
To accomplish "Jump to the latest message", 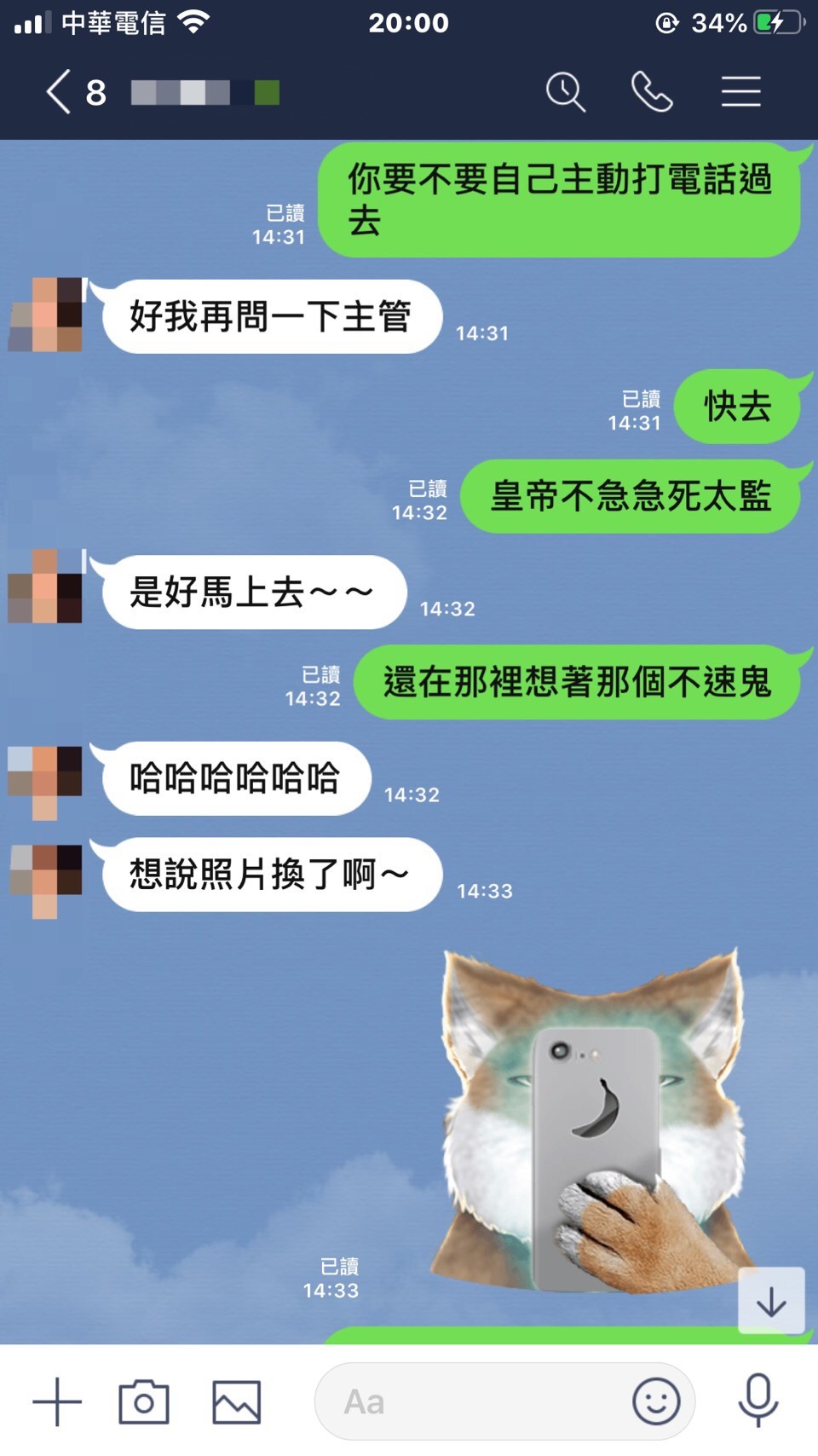I will tap(771, 1301).
